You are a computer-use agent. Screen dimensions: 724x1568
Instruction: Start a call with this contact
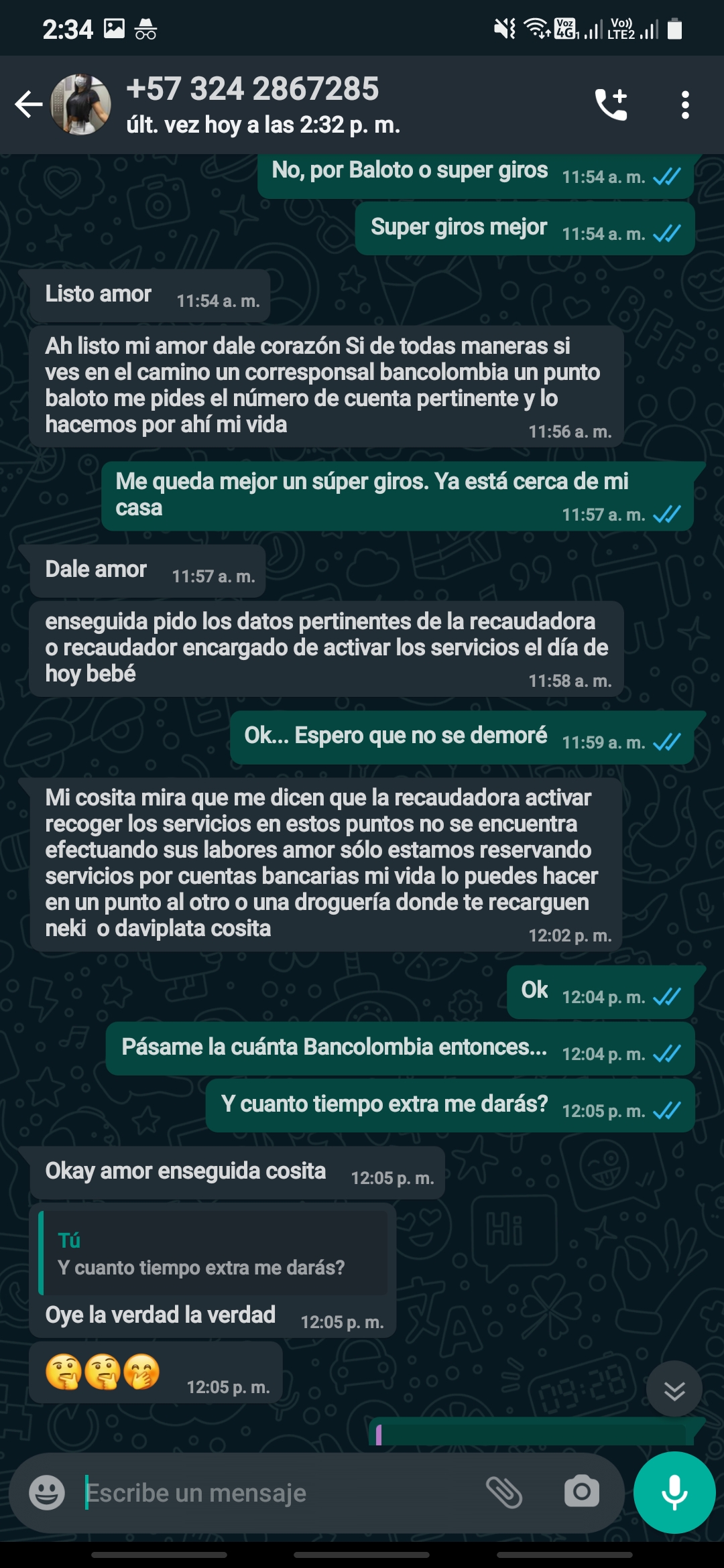point(611,105)
